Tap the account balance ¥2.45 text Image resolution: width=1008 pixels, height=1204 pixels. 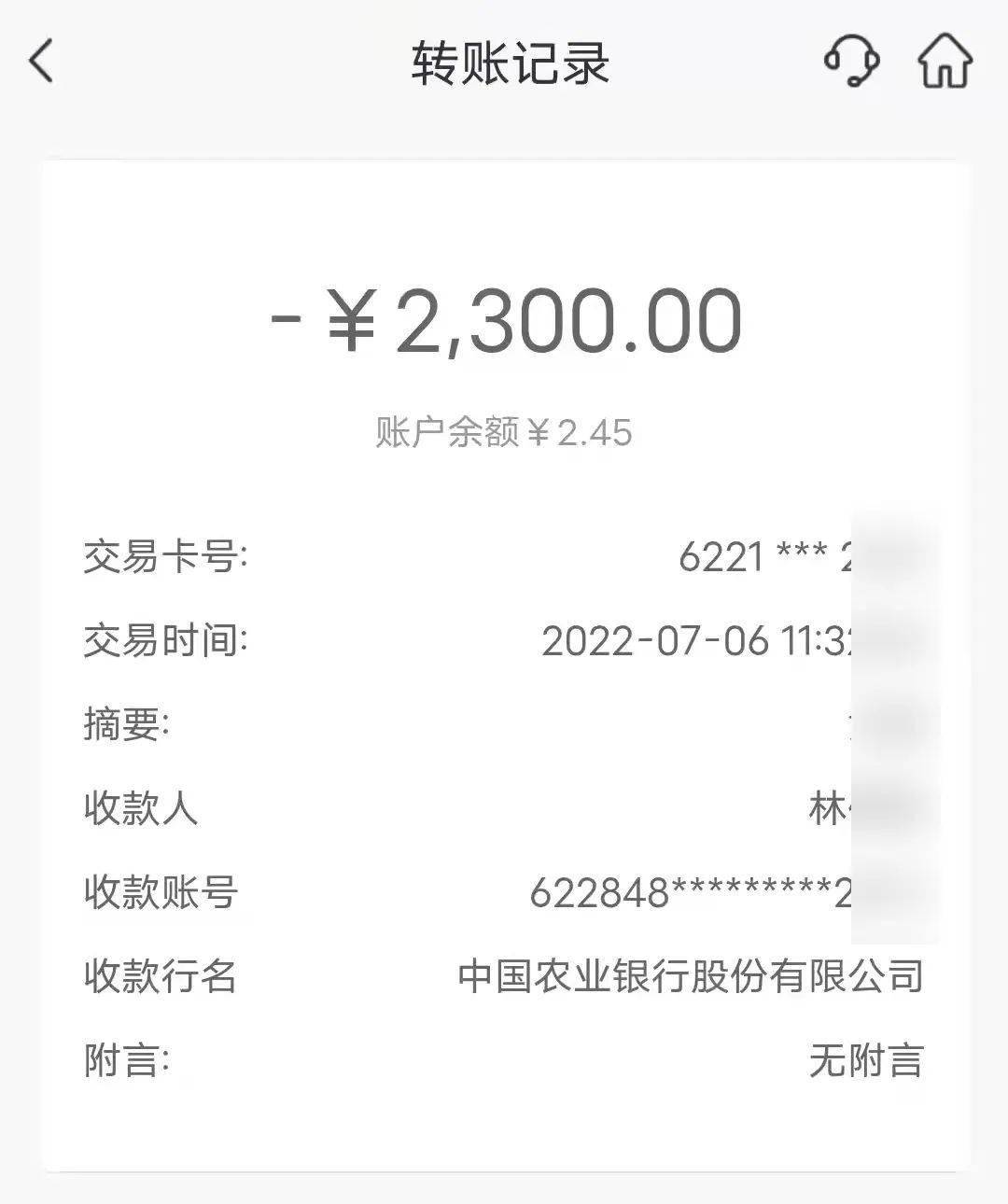504,431
